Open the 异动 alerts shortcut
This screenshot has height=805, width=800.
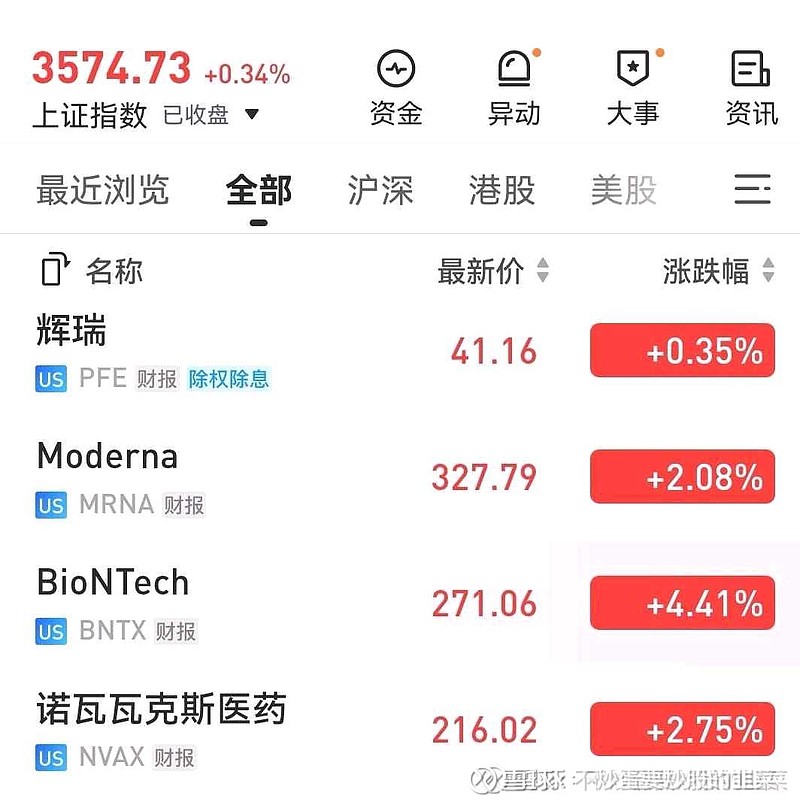(514, 88)
